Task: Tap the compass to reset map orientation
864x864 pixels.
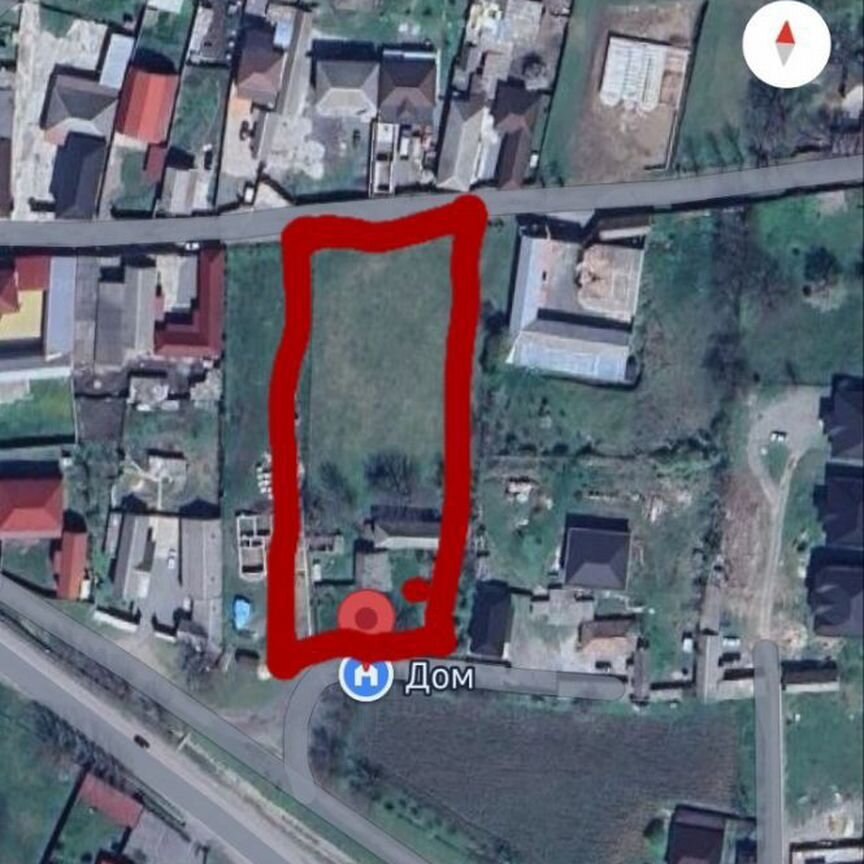Action: click(x=786, y=44)
